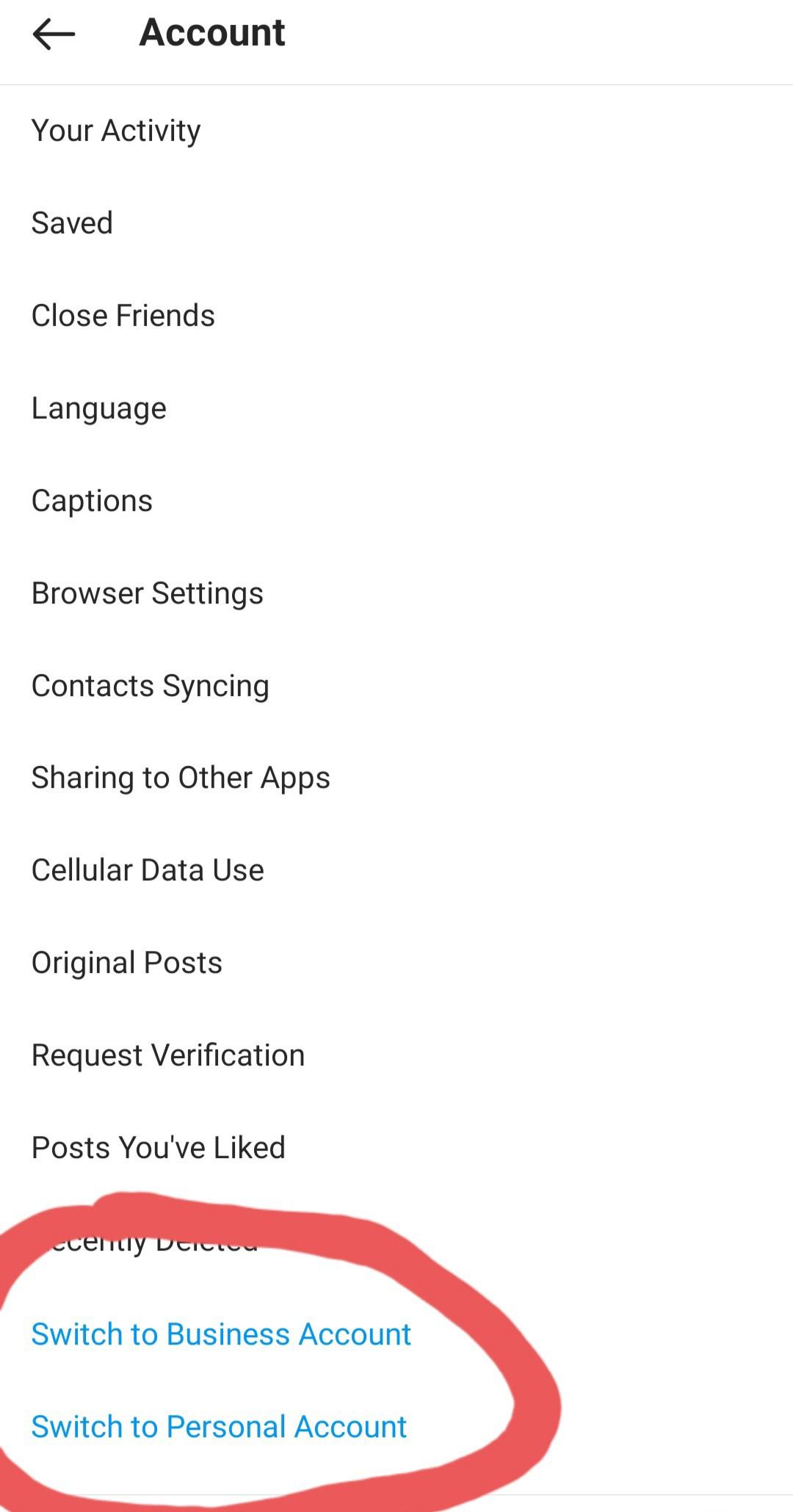793x1512 pixels.
Task: Go back from Account settings
Action: (54, 34)
